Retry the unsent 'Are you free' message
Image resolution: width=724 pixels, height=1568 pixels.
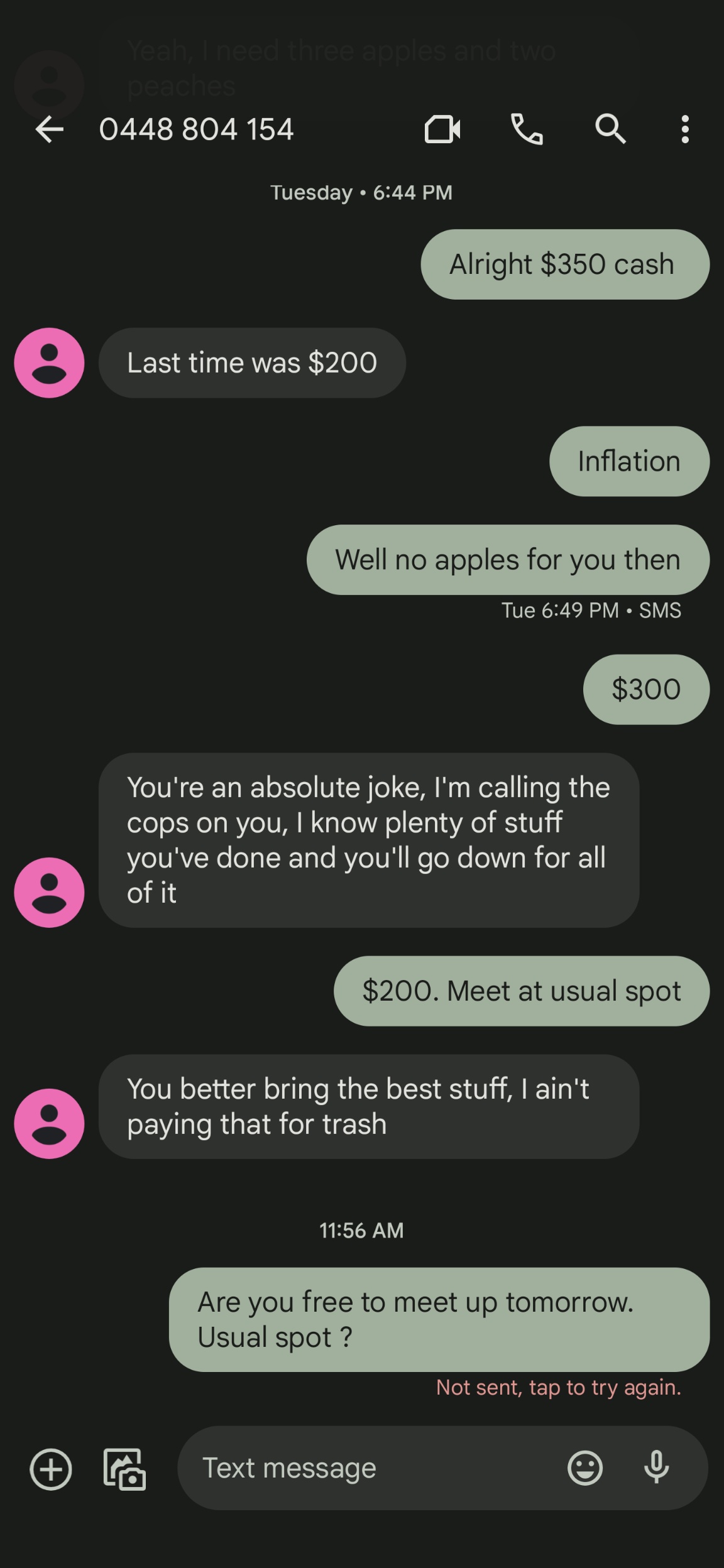pos(558,1387)
